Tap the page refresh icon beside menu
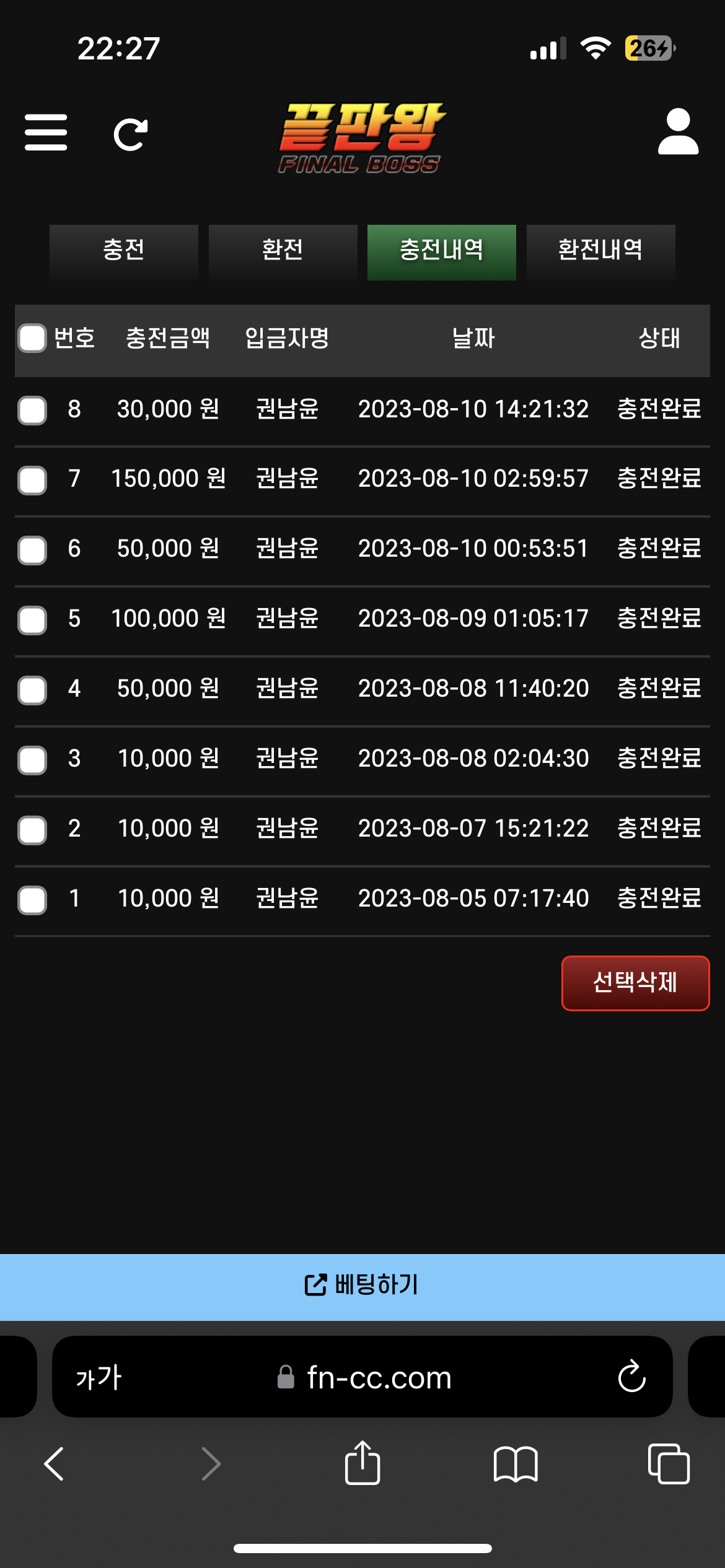 (x=131, y=134)
